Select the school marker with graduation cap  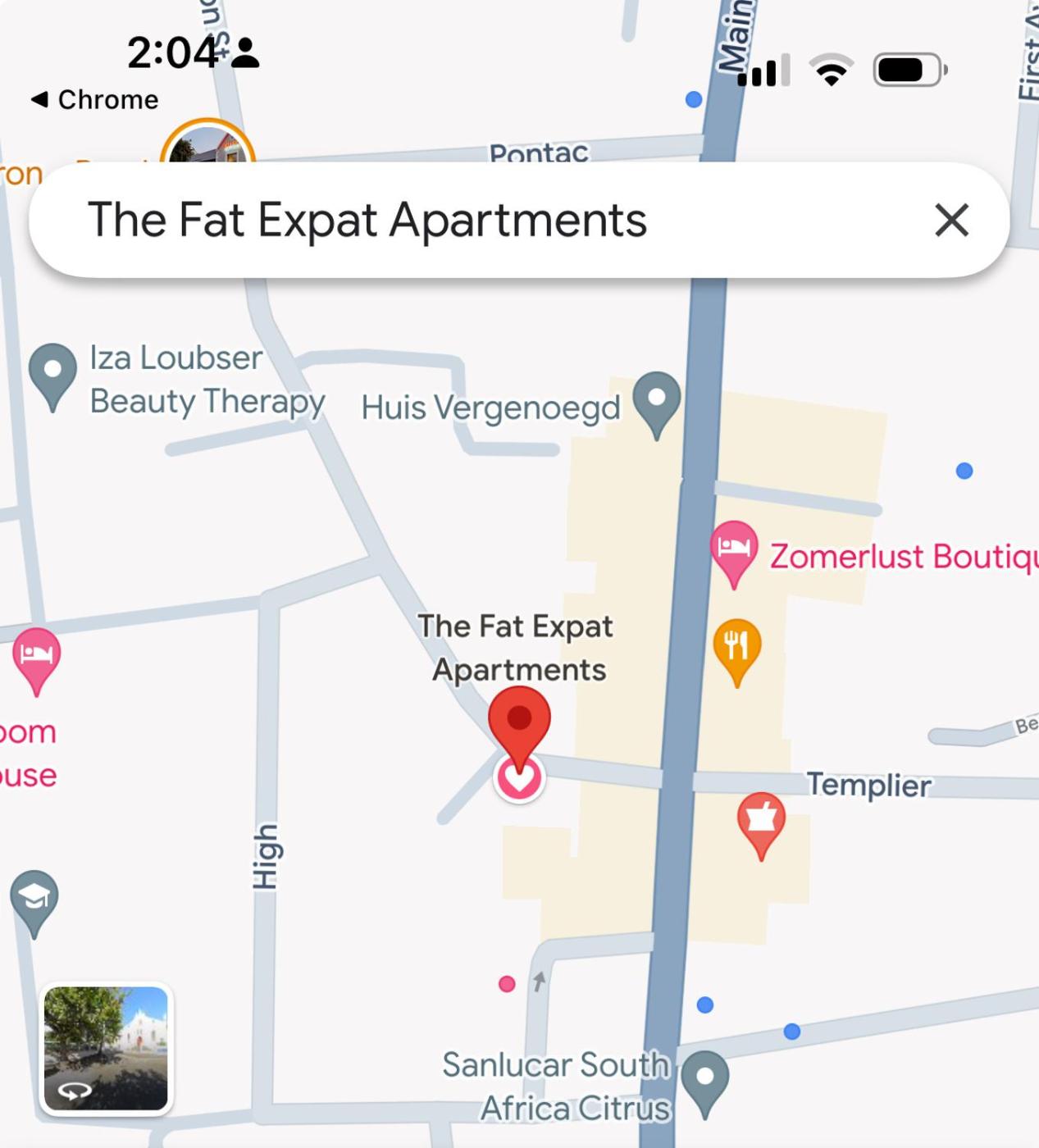coord(34,899)
